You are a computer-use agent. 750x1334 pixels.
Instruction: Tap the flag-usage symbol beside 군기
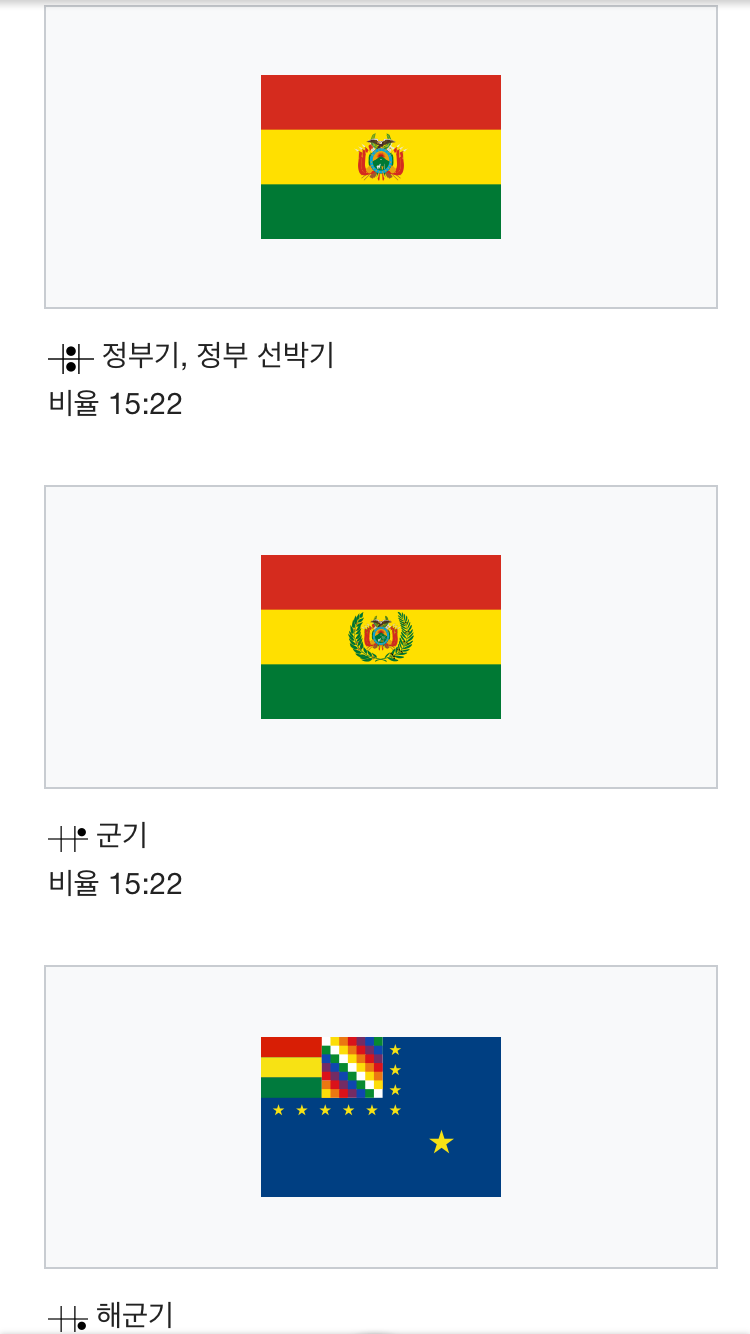68,837
